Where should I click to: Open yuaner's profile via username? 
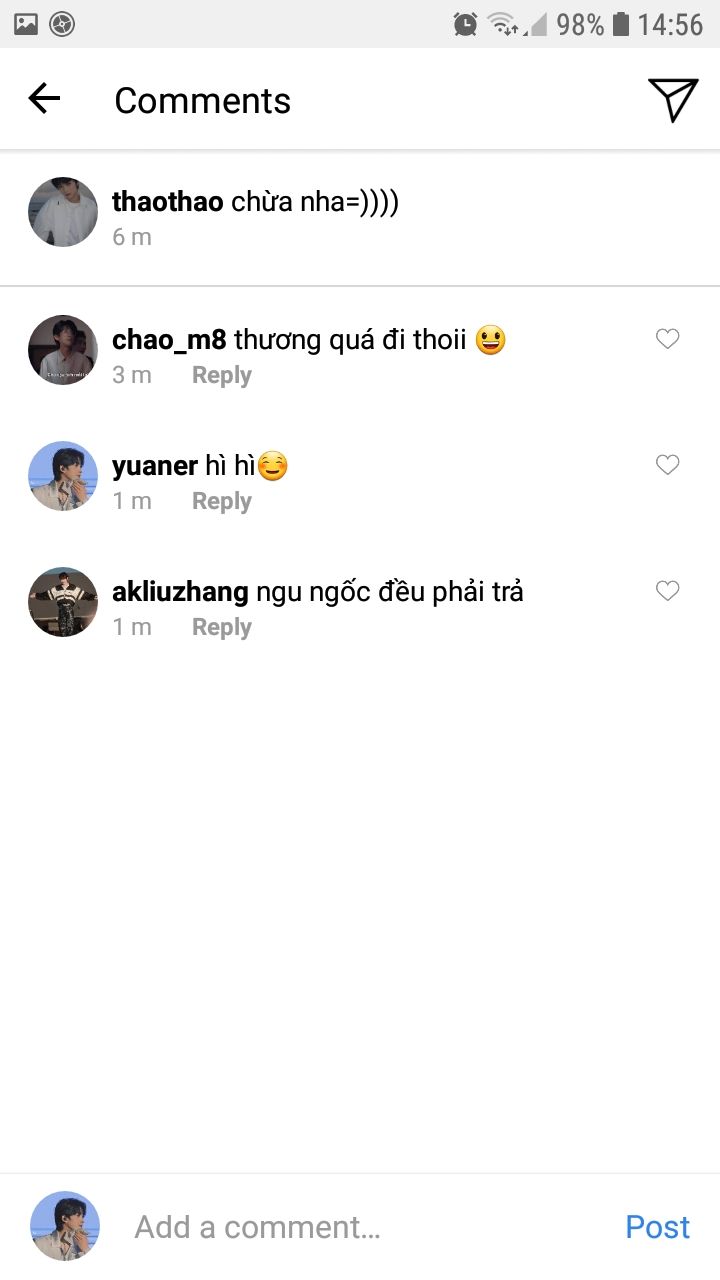click(155, 466)
